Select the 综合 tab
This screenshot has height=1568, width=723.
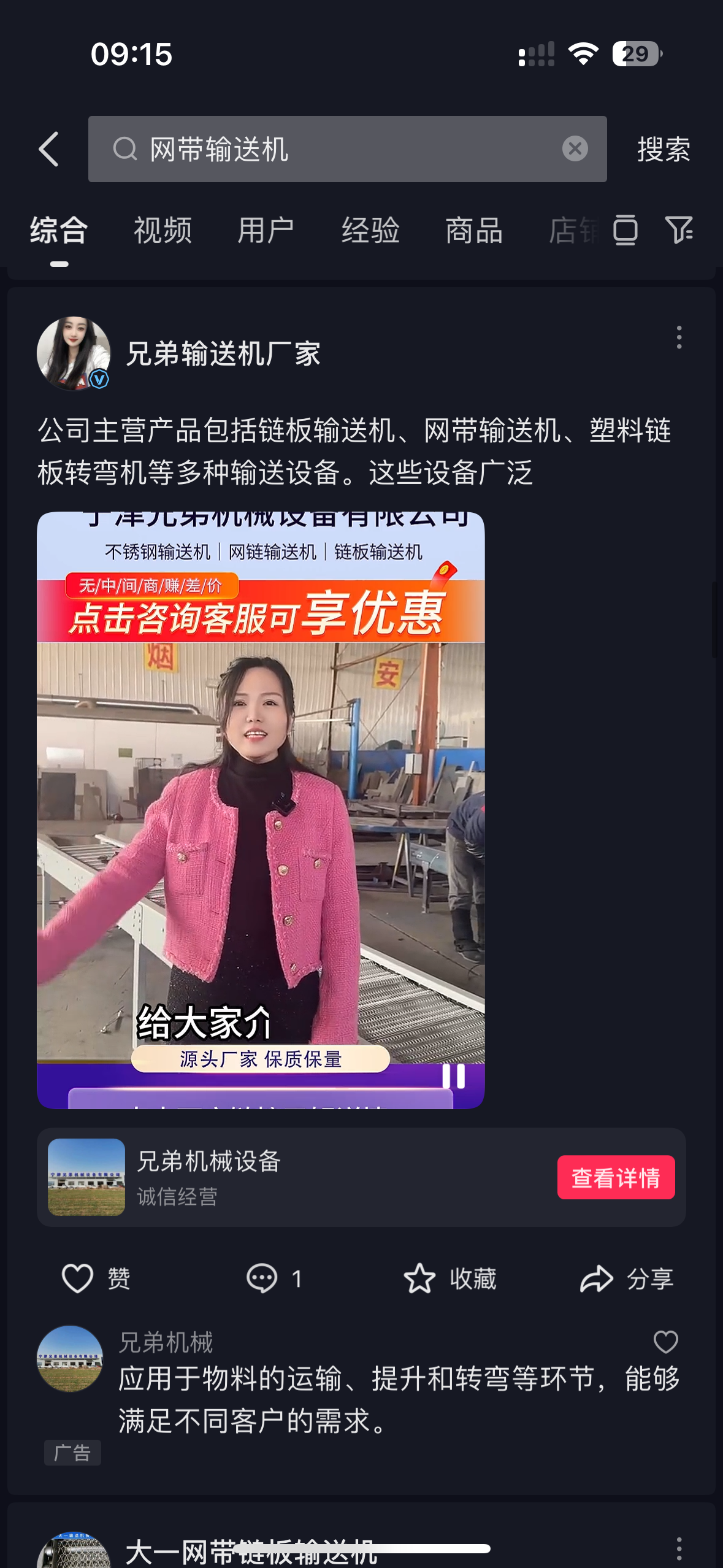pos(59,231)
